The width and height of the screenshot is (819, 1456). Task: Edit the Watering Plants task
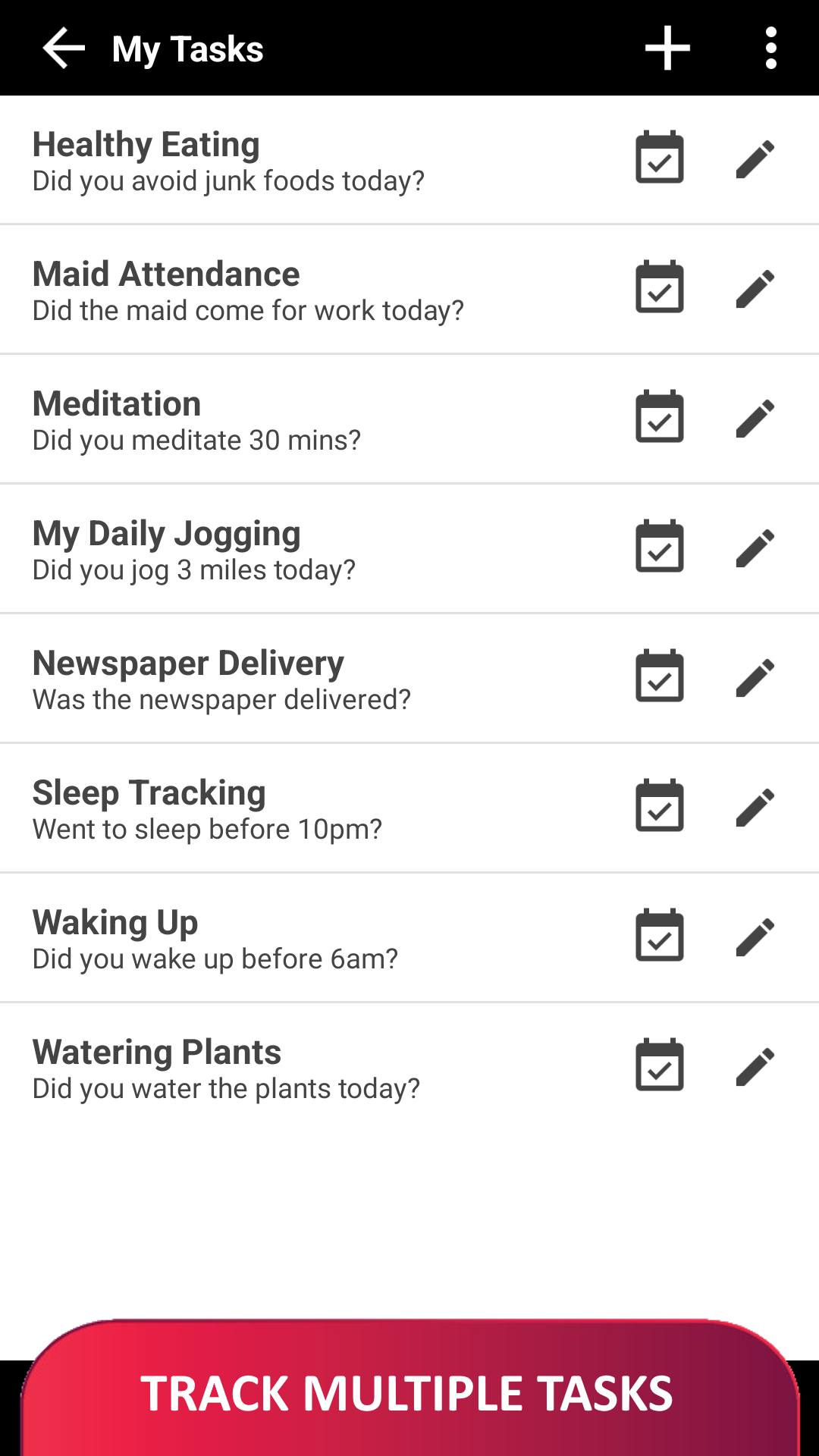click(755, 1067)
